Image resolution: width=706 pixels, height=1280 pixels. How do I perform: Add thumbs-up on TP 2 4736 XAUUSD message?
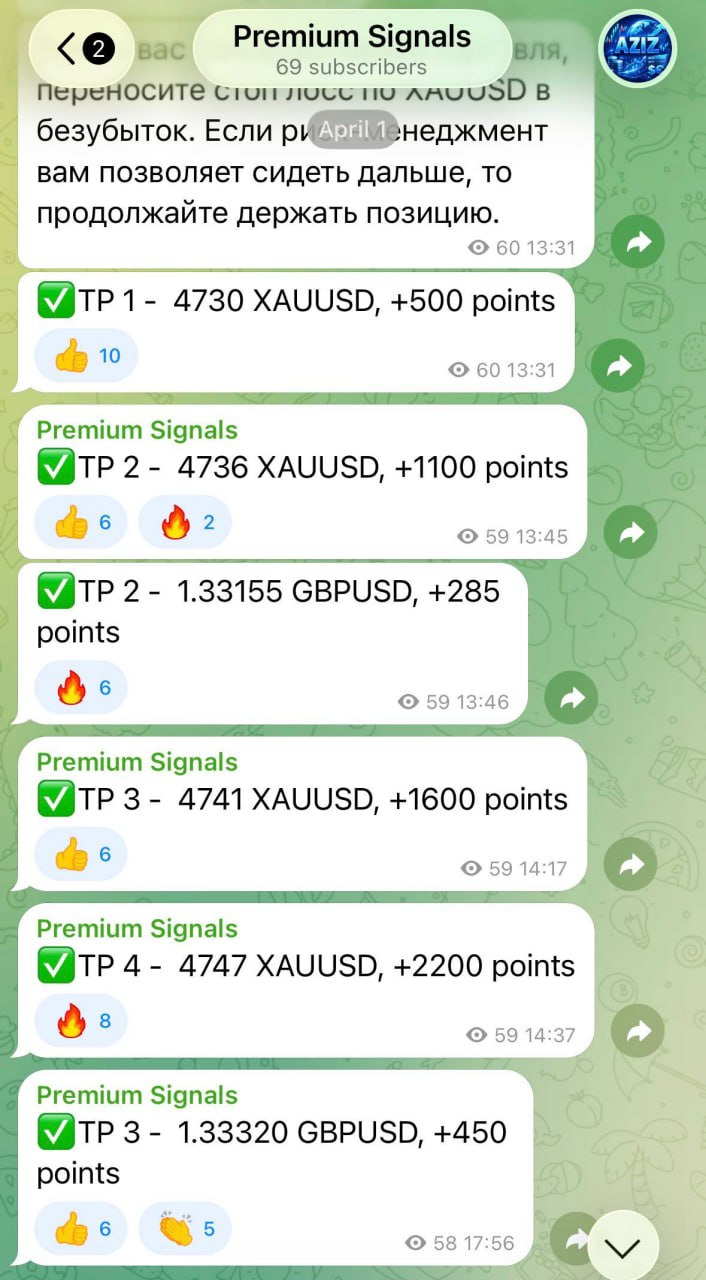click(81, 522)
